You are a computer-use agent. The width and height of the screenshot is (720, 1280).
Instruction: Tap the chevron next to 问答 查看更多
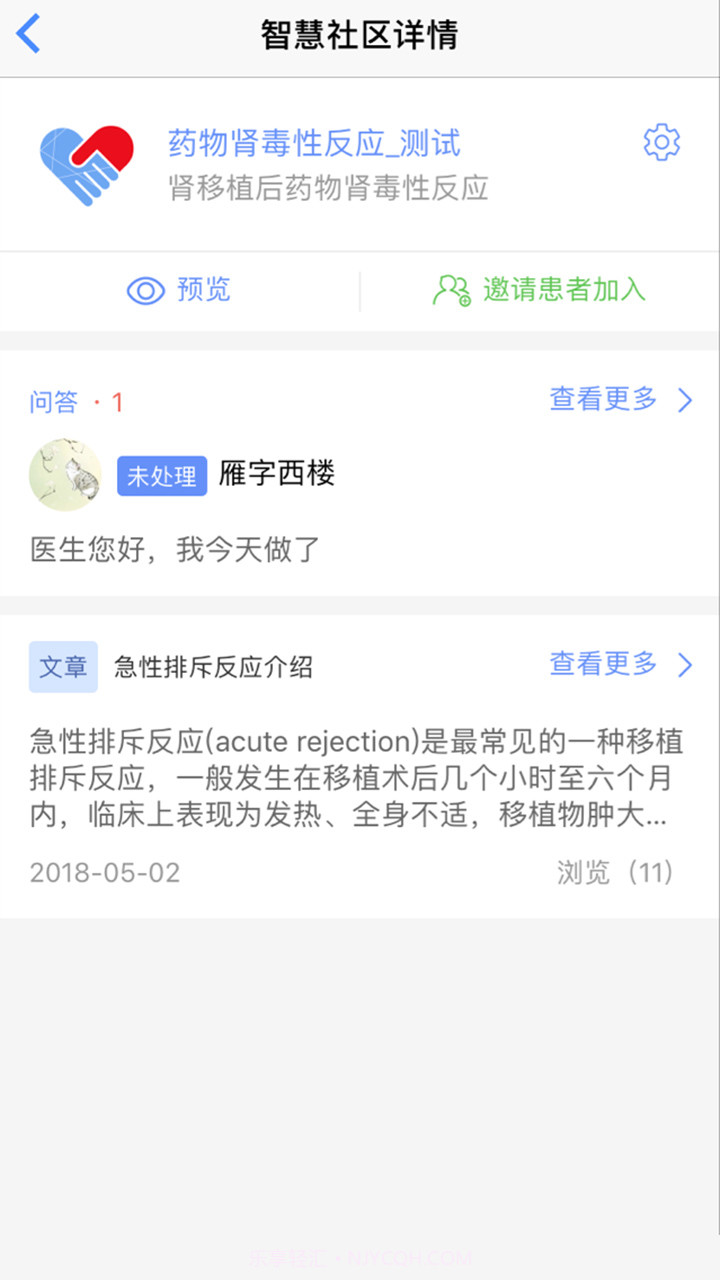click(685, 400)
